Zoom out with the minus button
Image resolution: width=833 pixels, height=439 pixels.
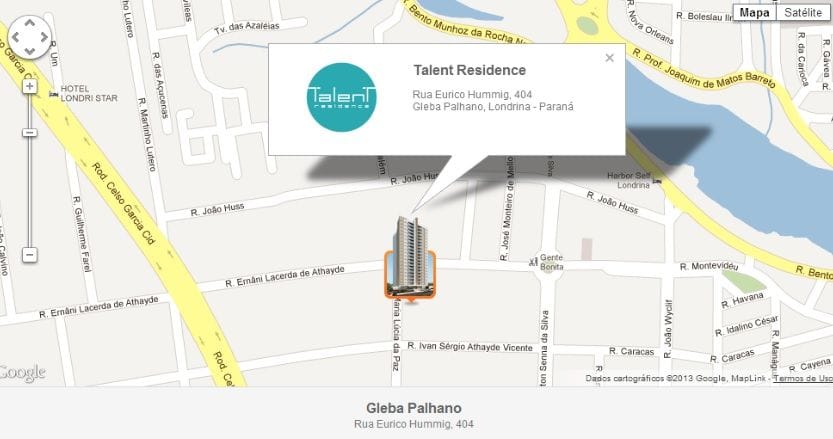click(30, 255)
